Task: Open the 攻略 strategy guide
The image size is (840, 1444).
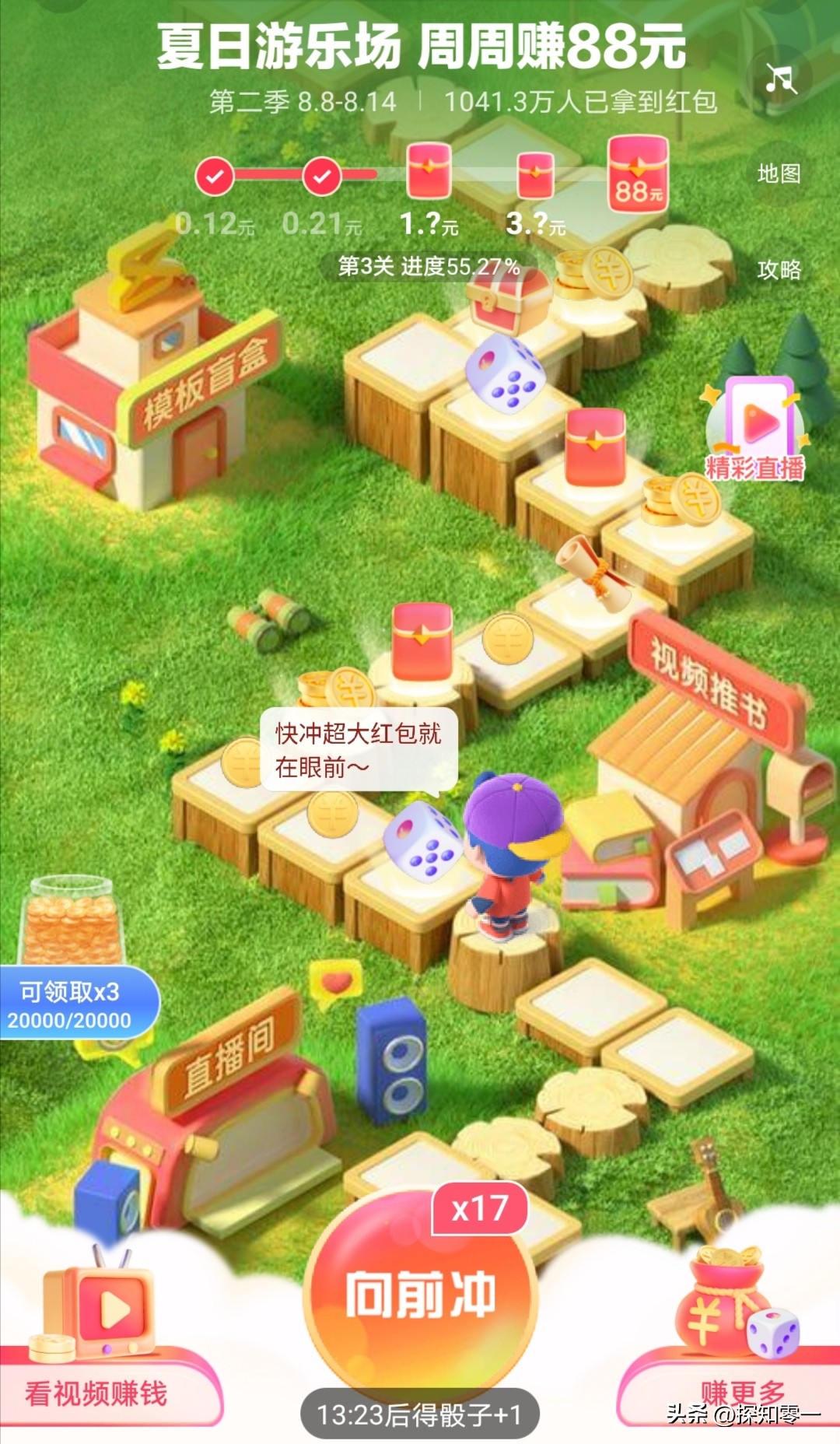Action: click(779, 270)
